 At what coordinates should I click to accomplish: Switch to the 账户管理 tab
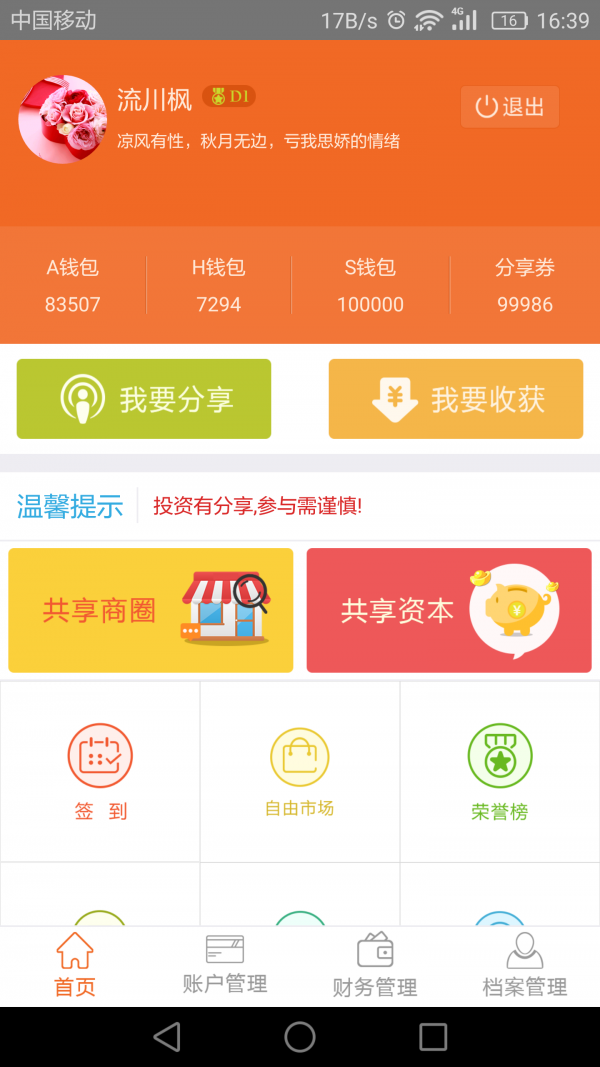[x=225, y=966]
